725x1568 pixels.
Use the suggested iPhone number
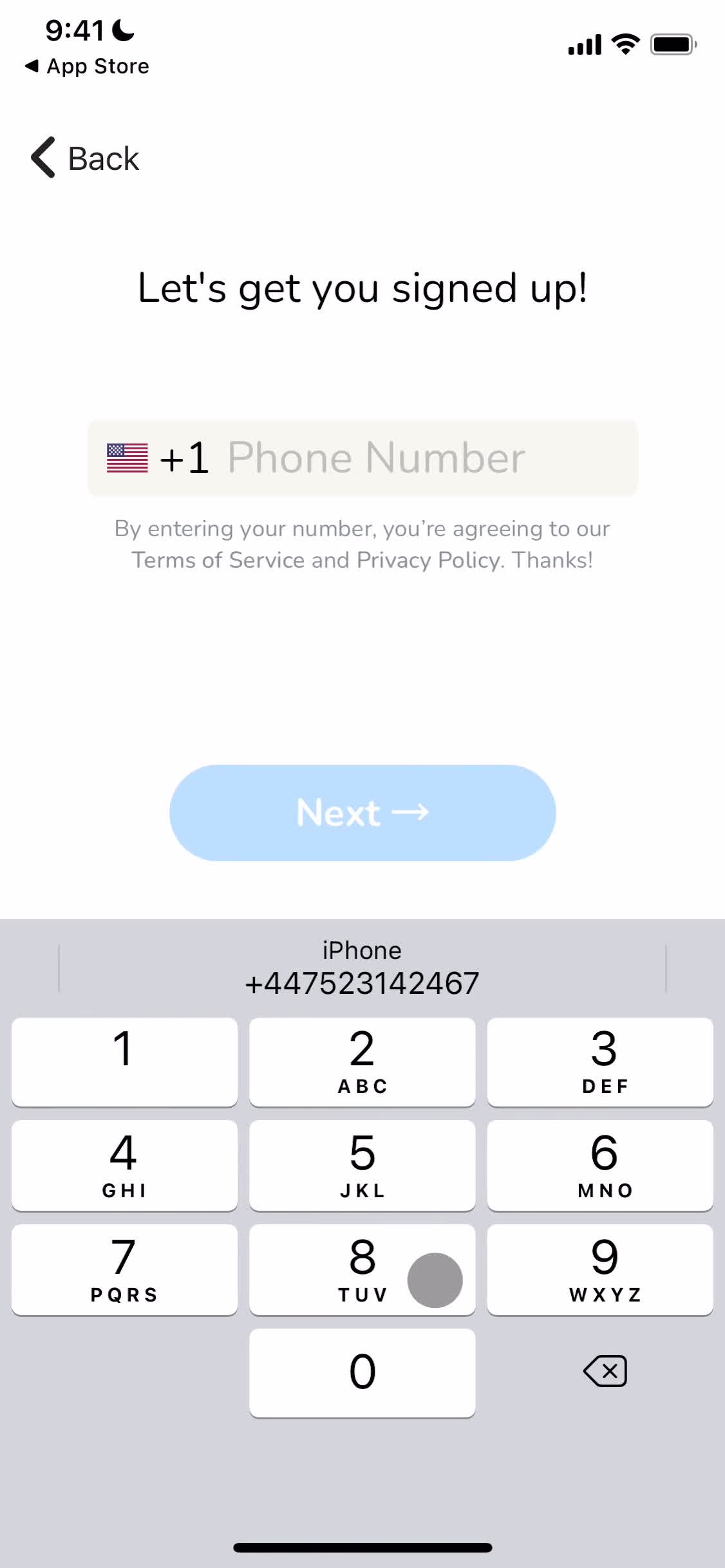[362, 968]
